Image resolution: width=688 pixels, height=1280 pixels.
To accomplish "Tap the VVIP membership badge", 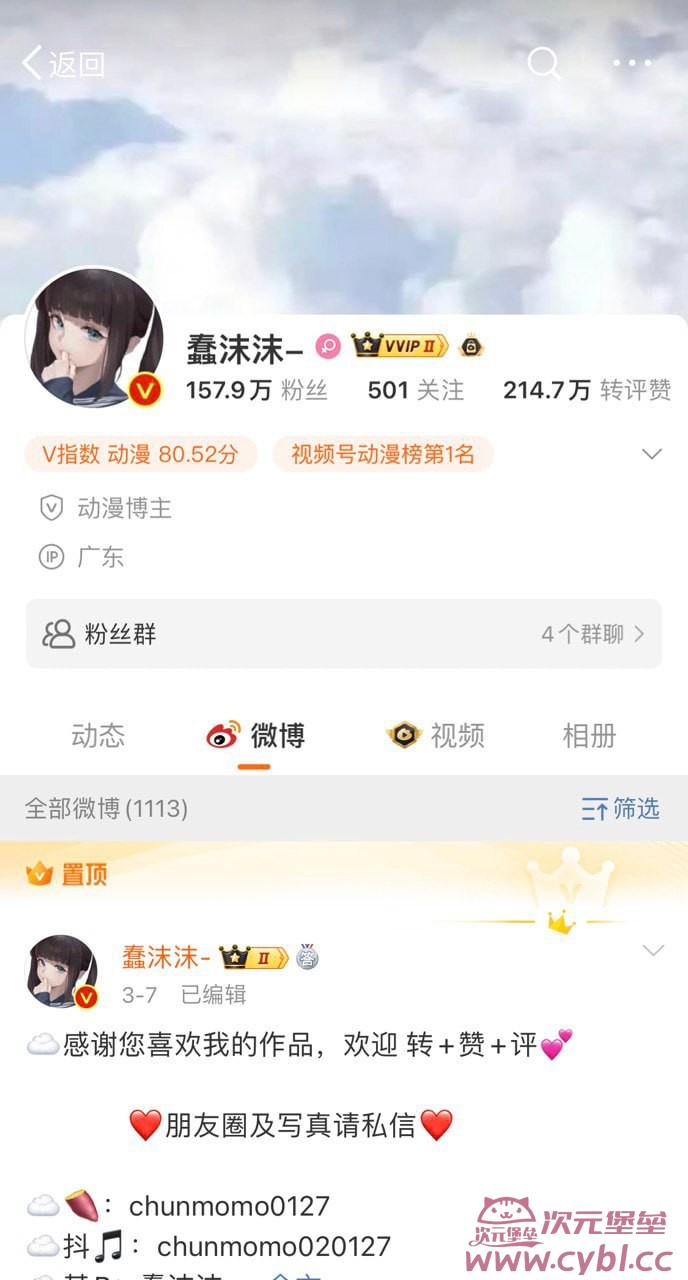I will [x=400, y=347].
